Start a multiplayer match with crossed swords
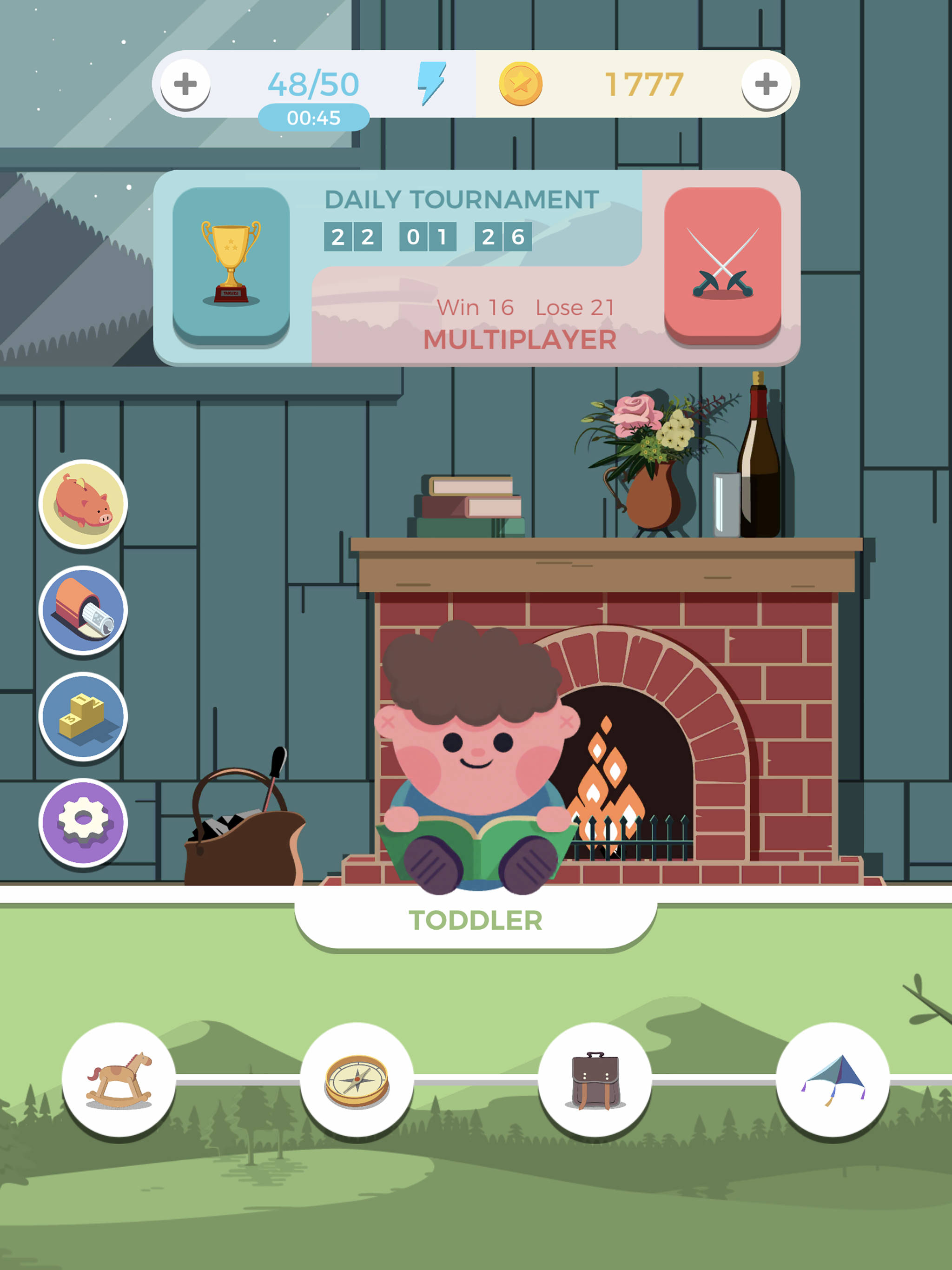 [x=722, y=265]
